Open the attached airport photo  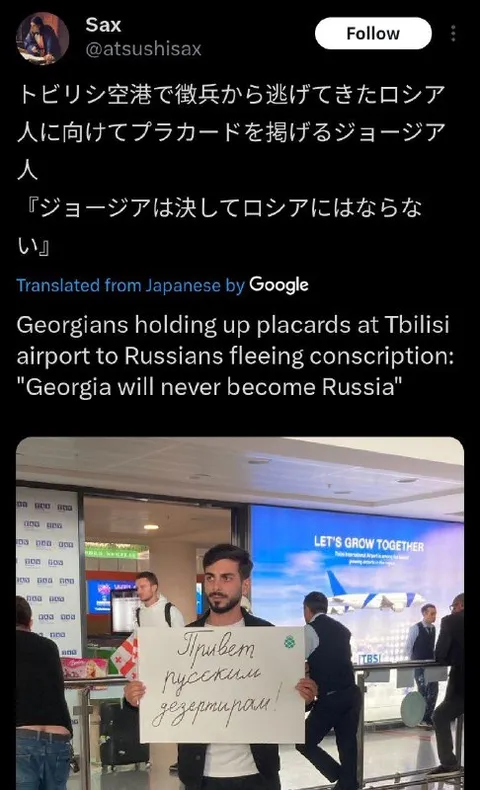point(240,613)
